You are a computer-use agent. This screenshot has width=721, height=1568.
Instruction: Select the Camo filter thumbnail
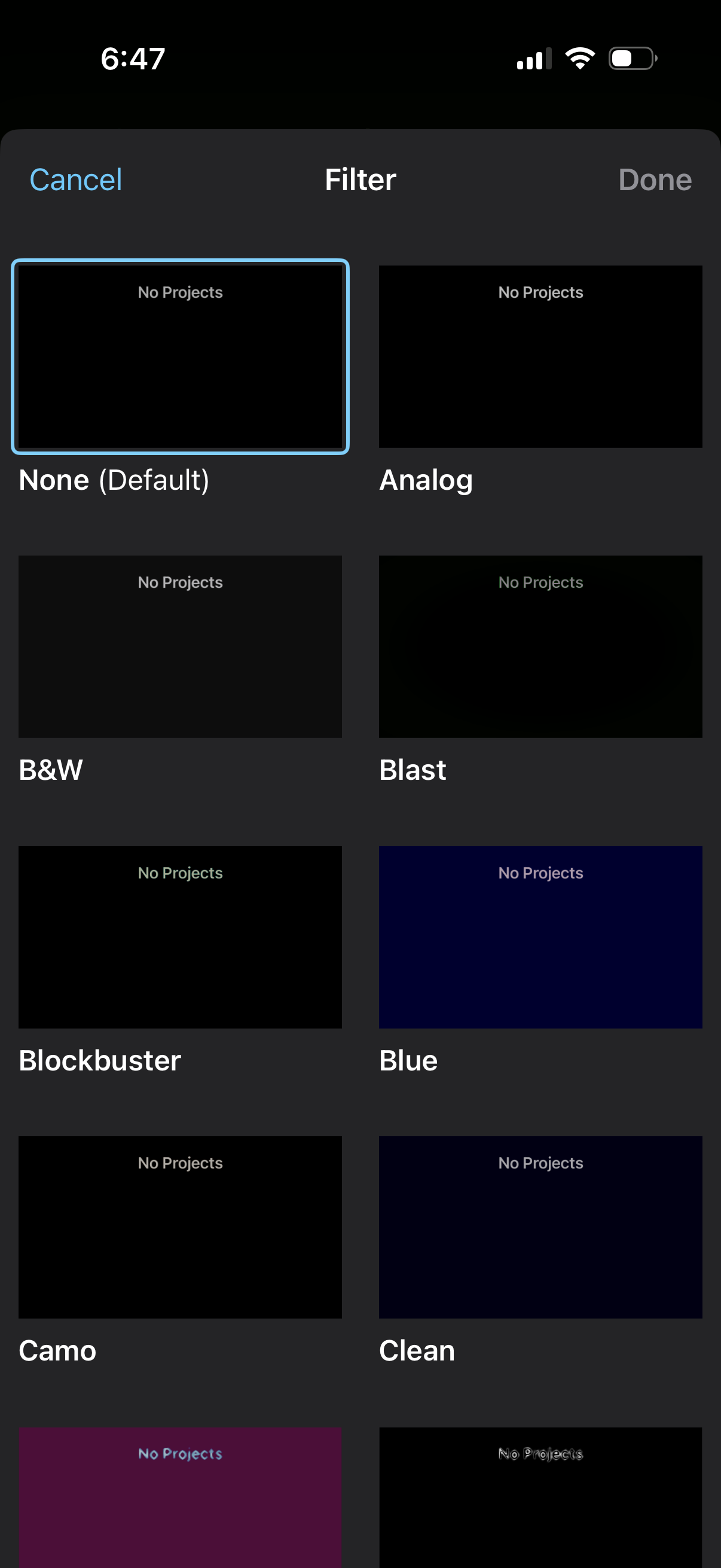(x=180, y=1227)
